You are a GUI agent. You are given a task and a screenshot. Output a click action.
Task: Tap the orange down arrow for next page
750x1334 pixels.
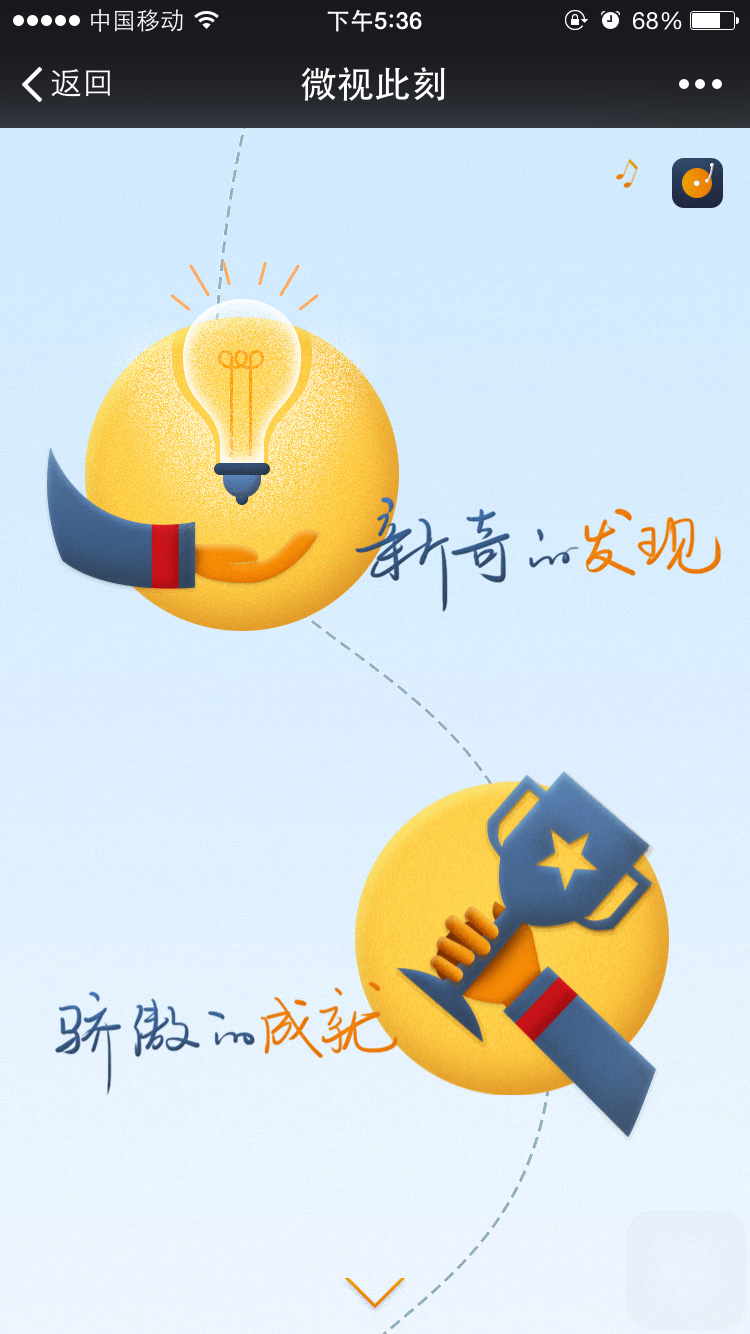pyautogui.click(x=375, y=1292)
